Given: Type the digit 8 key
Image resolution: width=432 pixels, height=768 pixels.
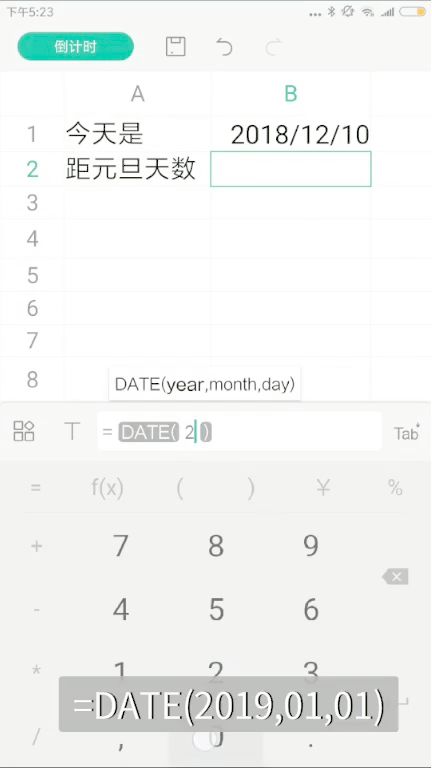Looking at the screenshot, I should pos(216,545).
